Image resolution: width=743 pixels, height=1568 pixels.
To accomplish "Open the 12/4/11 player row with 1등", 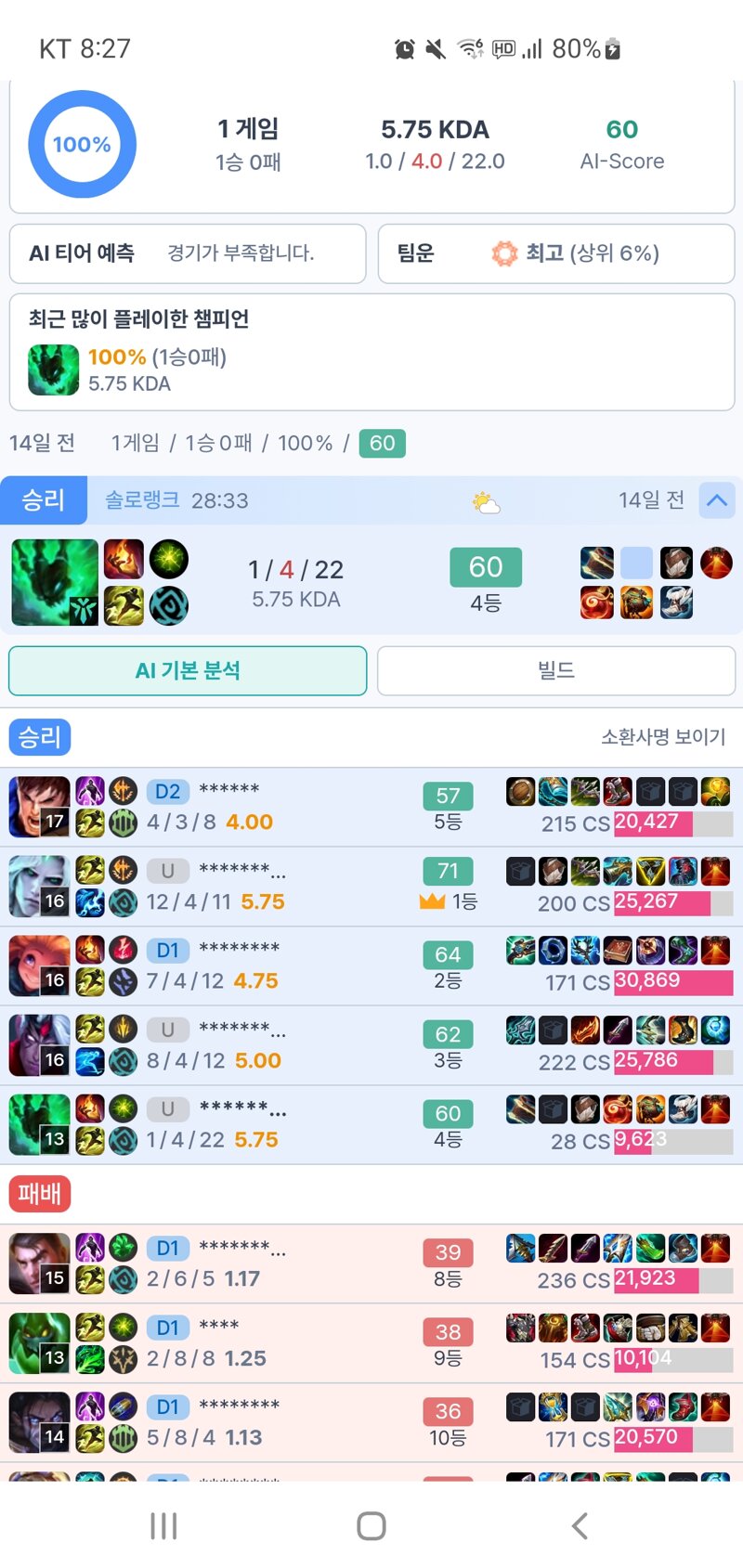I will click(x=371, y=887).
